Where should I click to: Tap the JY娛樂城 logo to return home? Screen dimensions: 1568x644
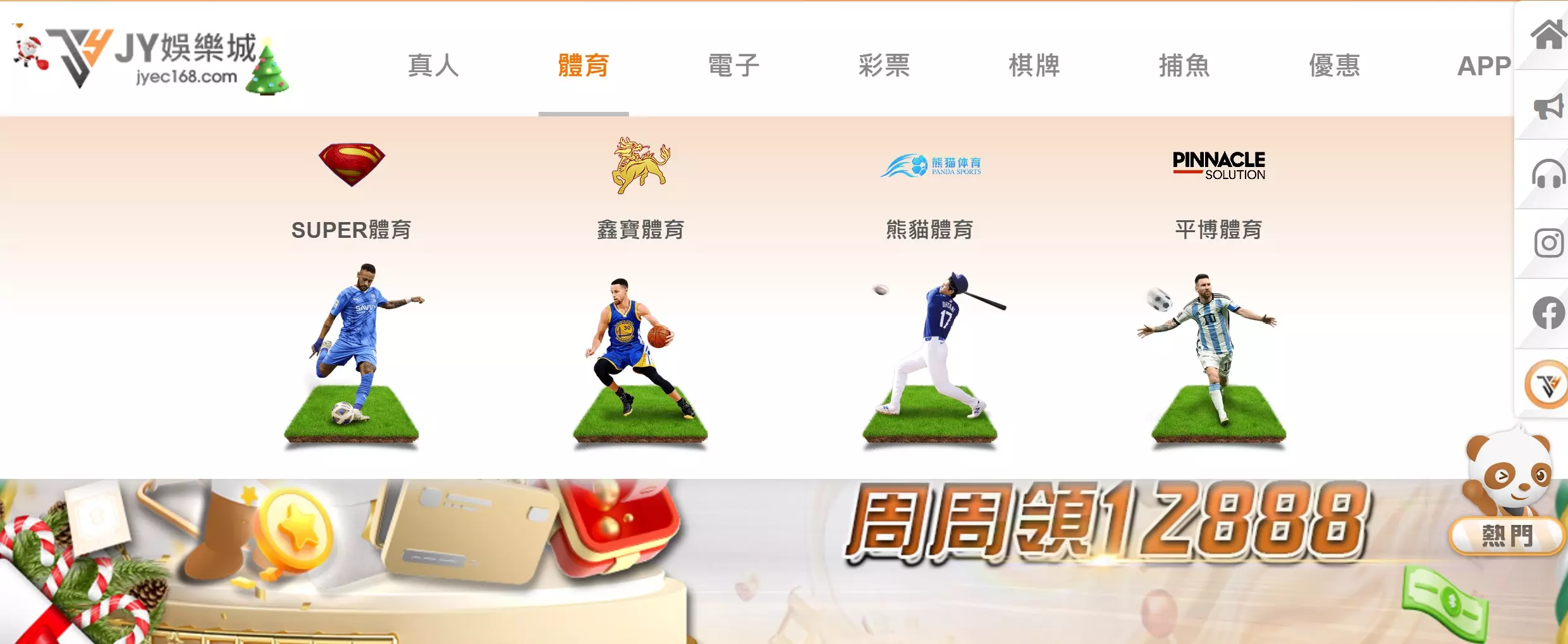click(152, 60)
